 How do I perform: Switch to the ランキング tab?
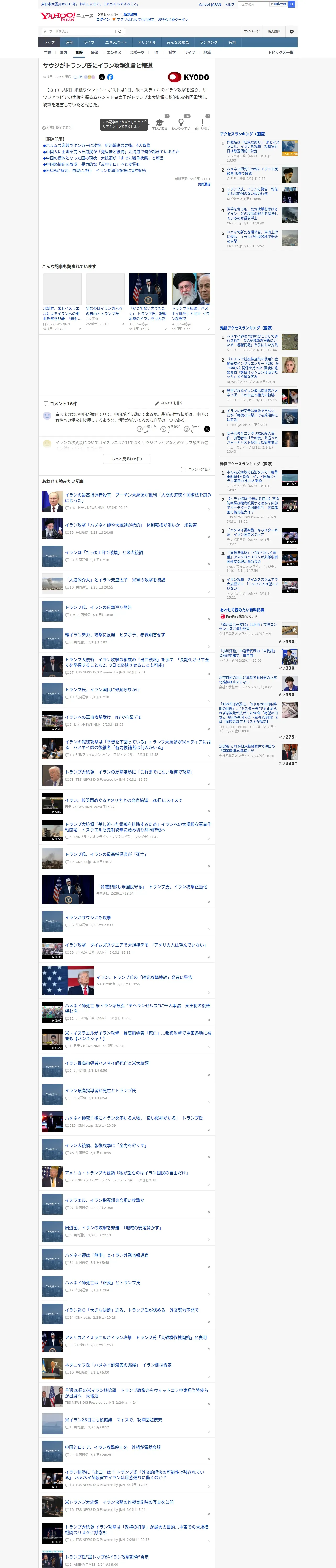click(209, 43)
